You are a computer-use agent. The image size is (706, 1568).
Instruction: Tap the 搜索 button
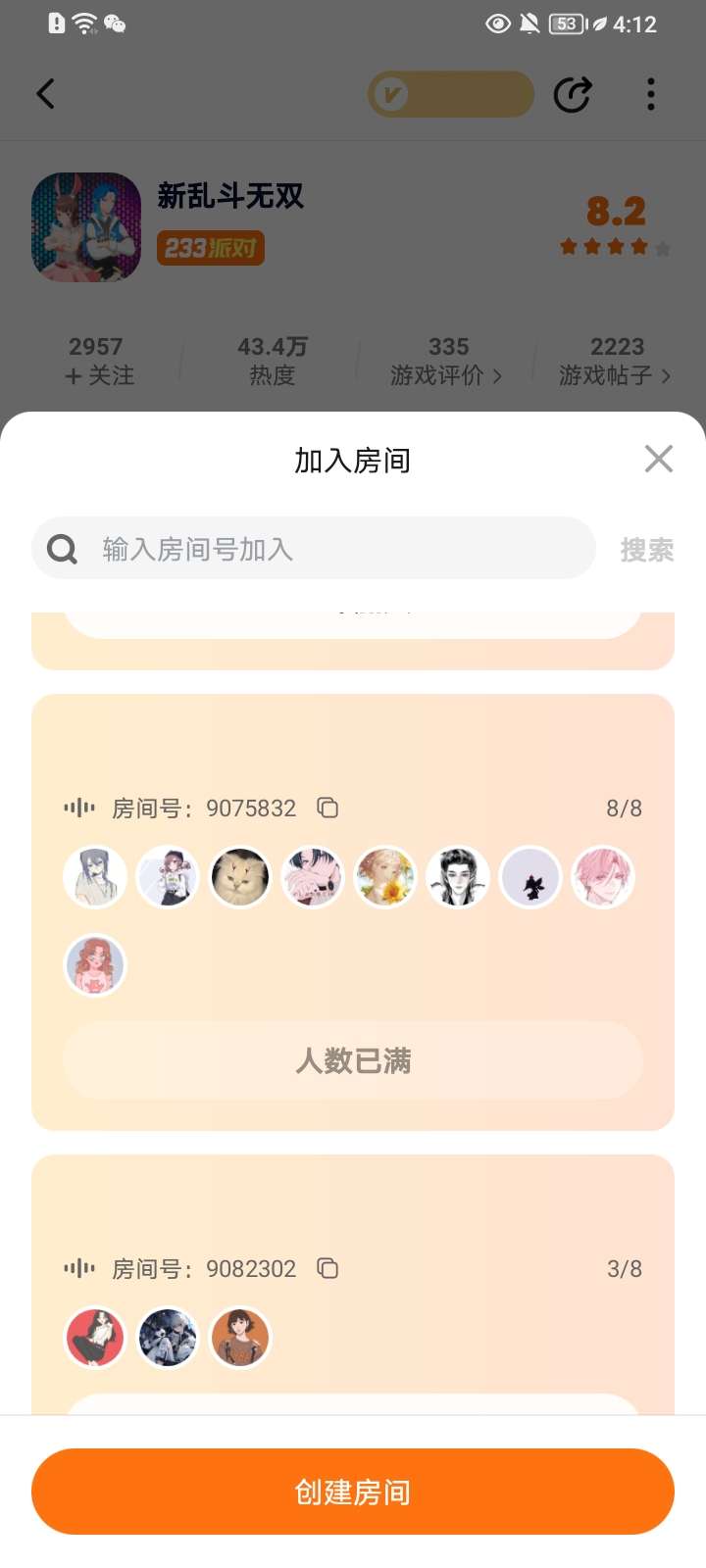(646, 550)
